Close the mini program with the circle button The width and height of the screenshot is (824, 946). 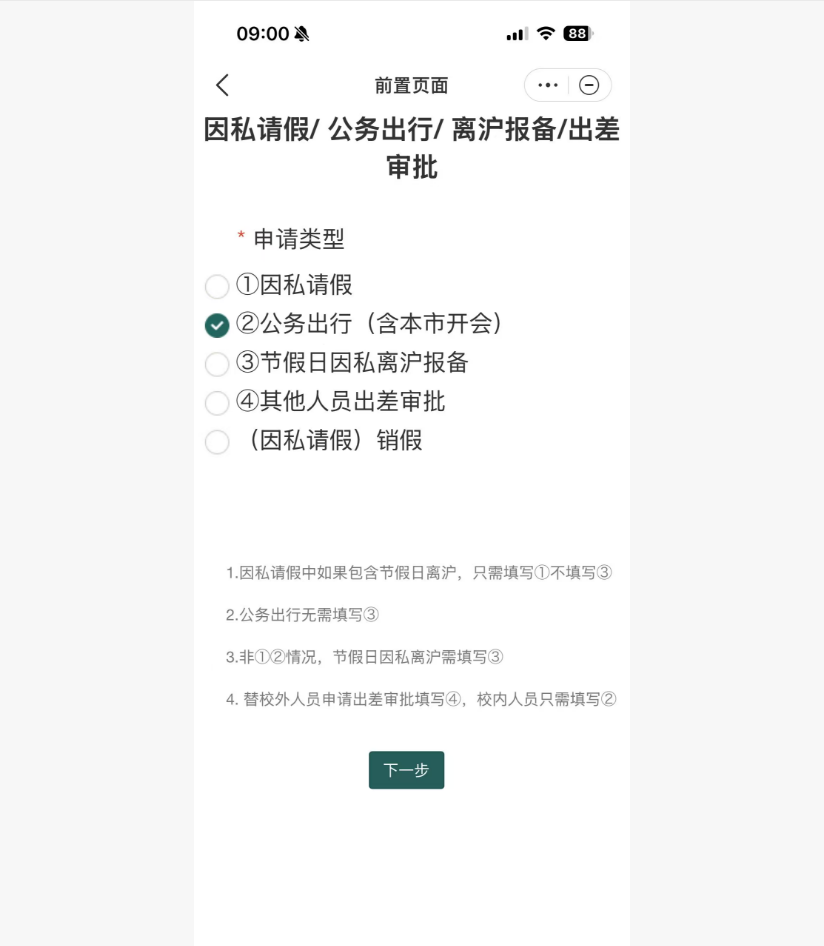coord(590,86)
